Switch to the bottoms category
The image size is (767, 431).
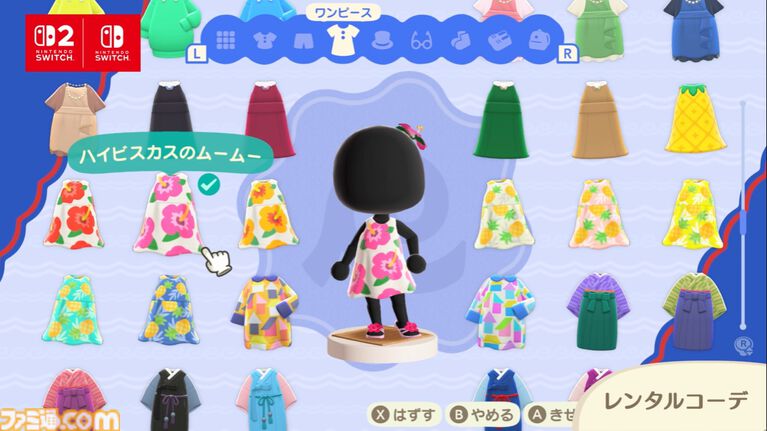pos(302,42)
